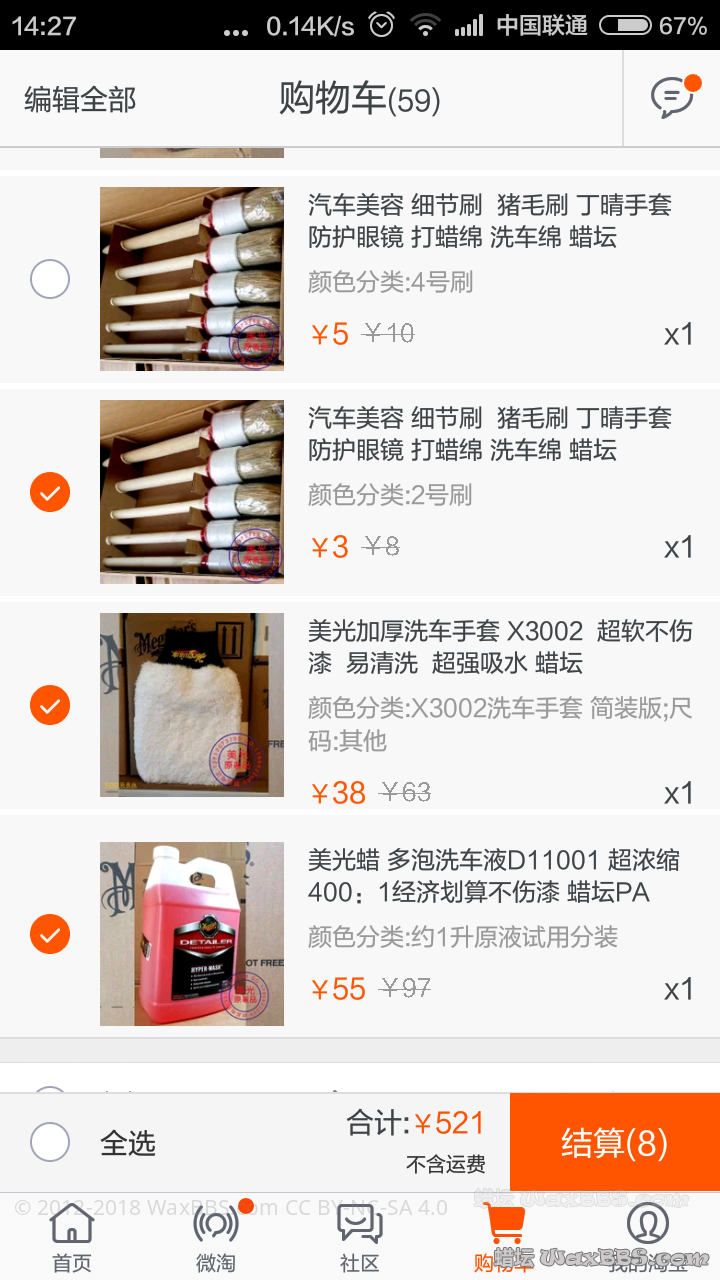Tap 结算(8) to check out
720x1280 pixels.
click(x=614, y=1142)
